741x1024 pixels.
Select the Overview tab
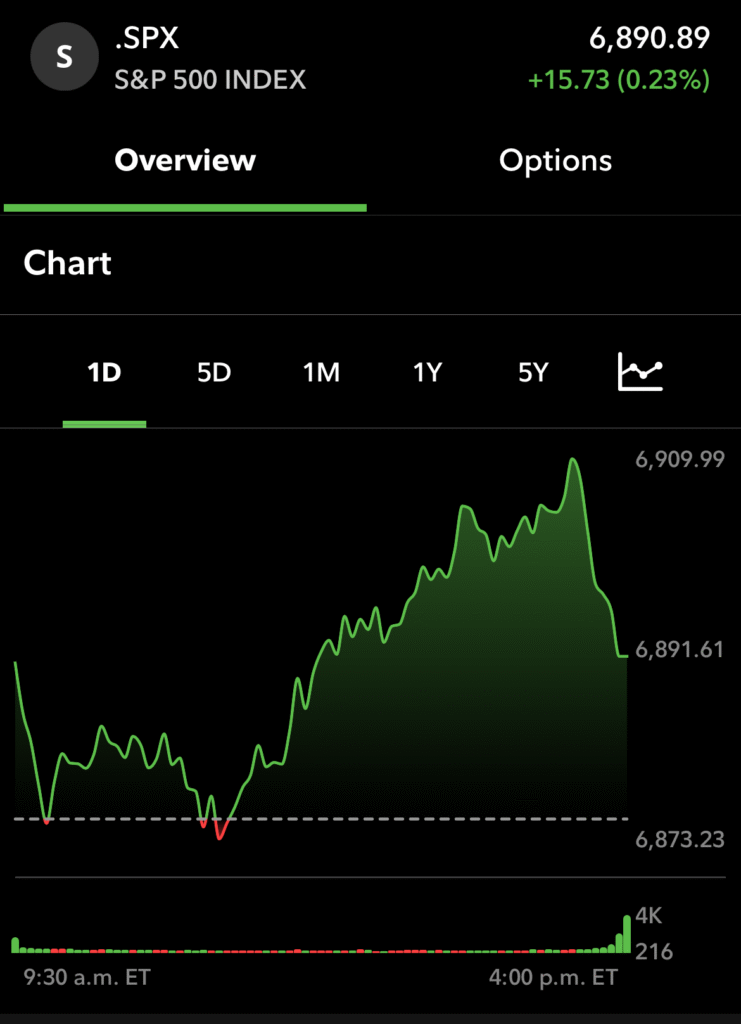click(x=185, y=160)
